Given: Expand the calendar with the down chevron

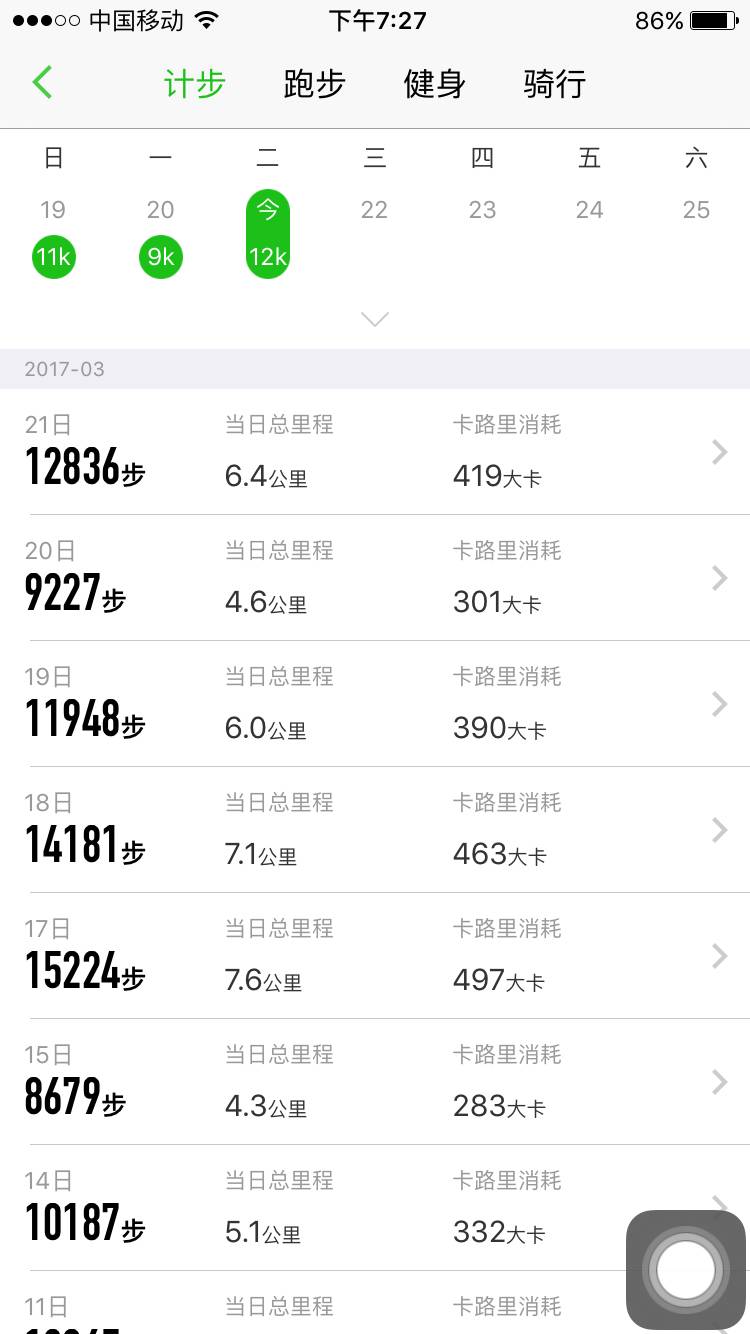Looking at the screenshot, I should 375,319.
